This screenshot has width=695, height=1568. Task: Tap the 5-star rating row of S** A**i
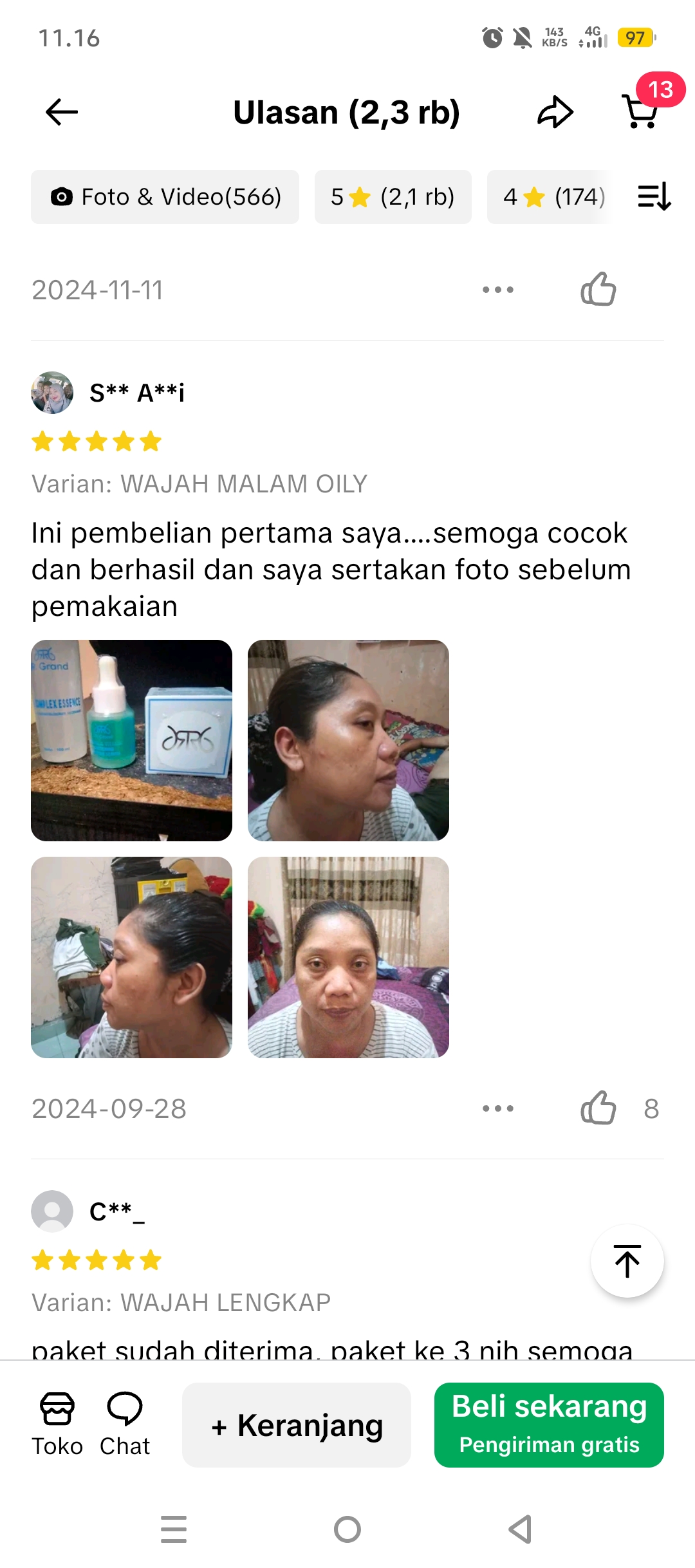coord(95,442)
